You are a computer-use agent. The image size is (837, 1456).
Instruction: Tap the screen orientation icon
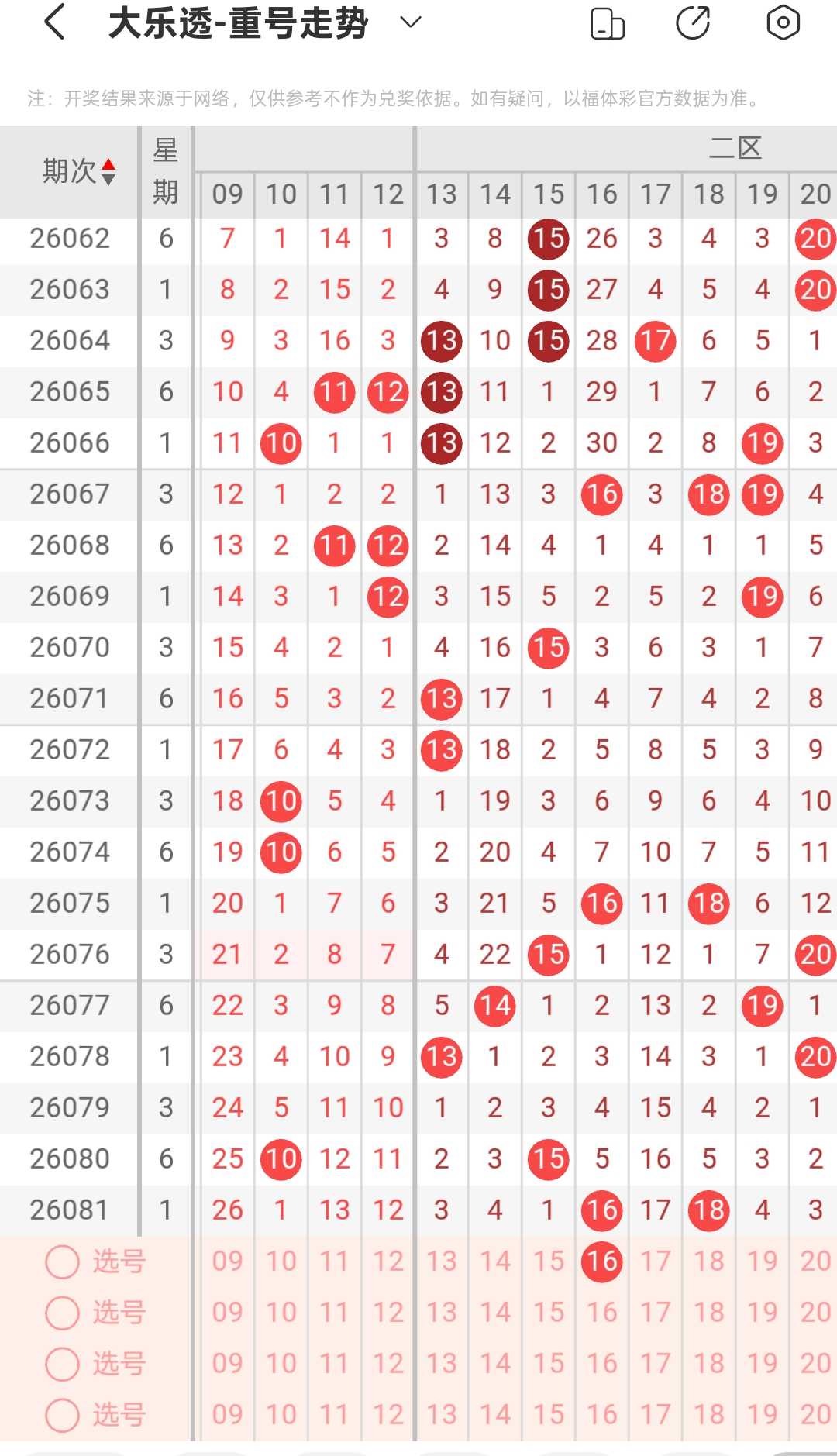608,22
